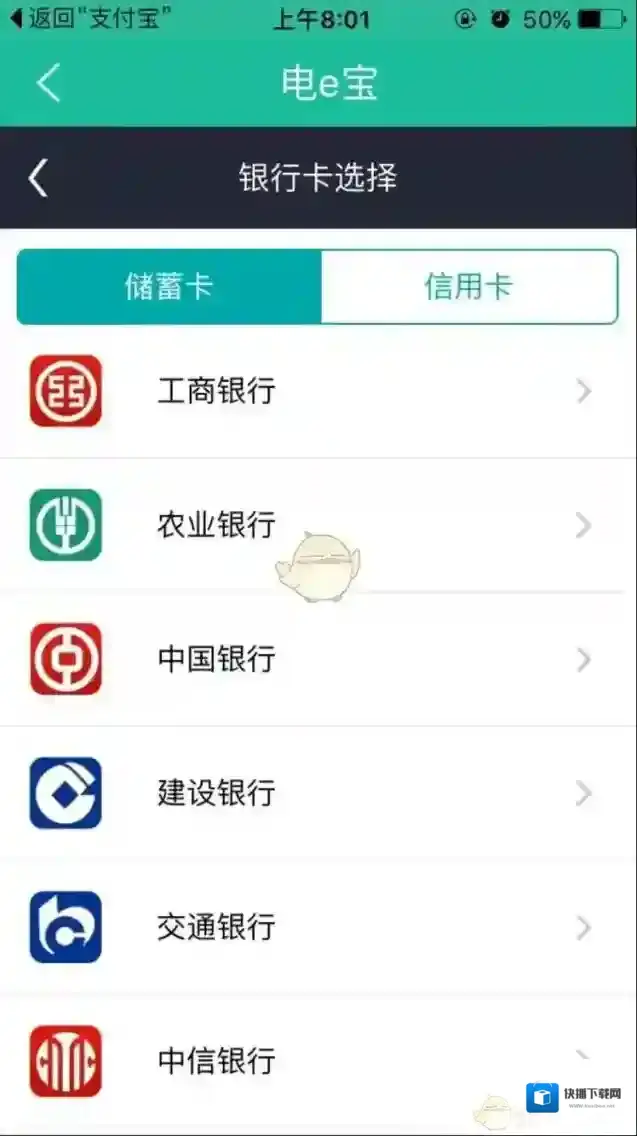Viewport: 637px width, 1136px height.
Task: Switch to the 储蓄卡 tab
Action: [169, 287]
